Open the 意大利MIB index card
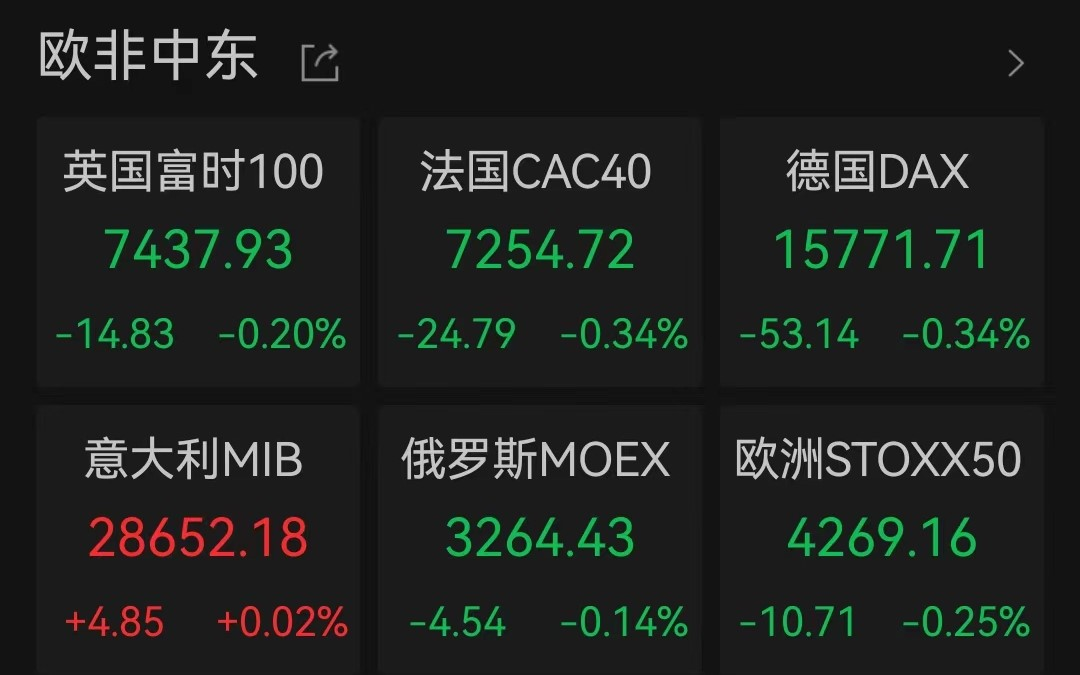The width and height of the screenshot is (1080, 675). (198, 540)
